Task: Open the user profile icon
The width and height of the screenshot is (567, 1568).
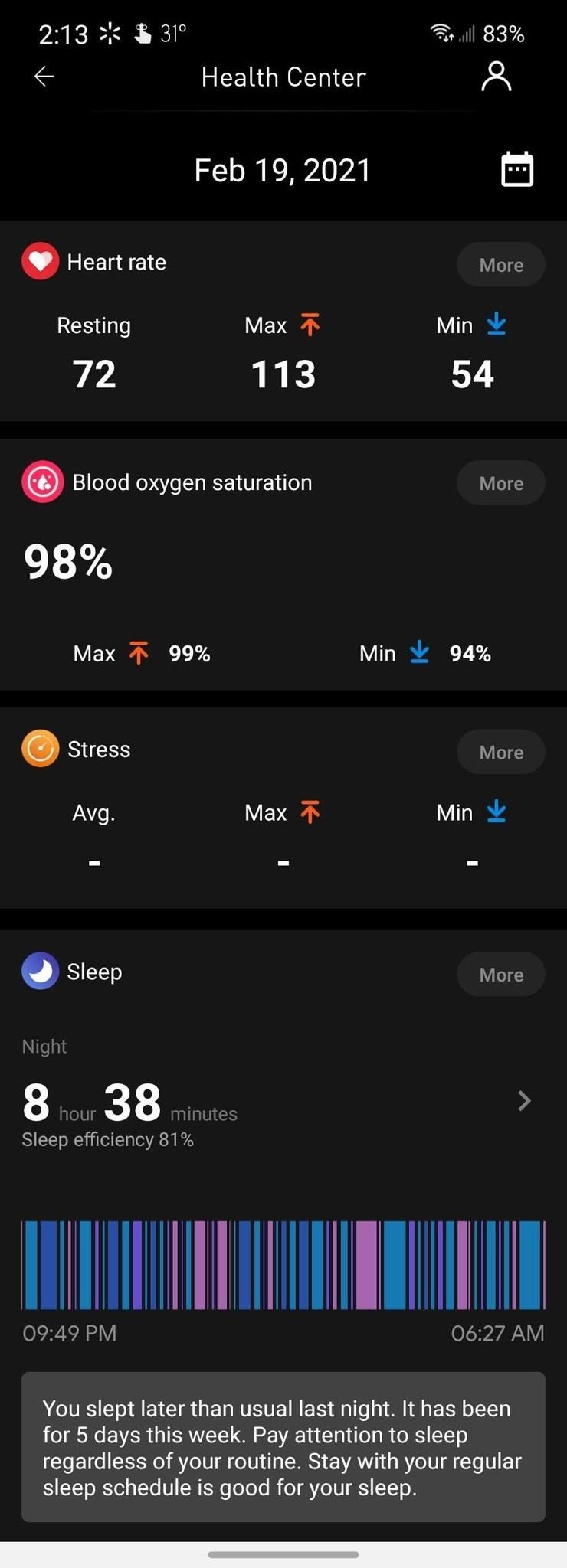Action: [x=496, y=77]
